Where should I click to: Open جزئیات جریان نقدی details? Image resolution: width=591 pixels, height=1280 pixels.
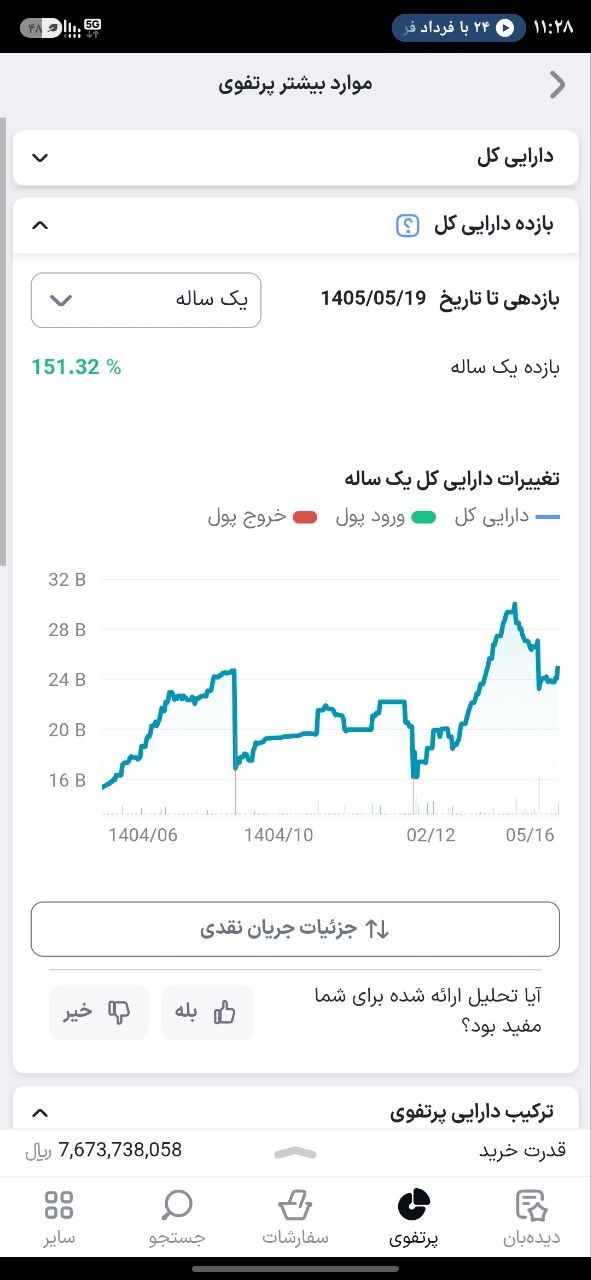coord(295,929)
